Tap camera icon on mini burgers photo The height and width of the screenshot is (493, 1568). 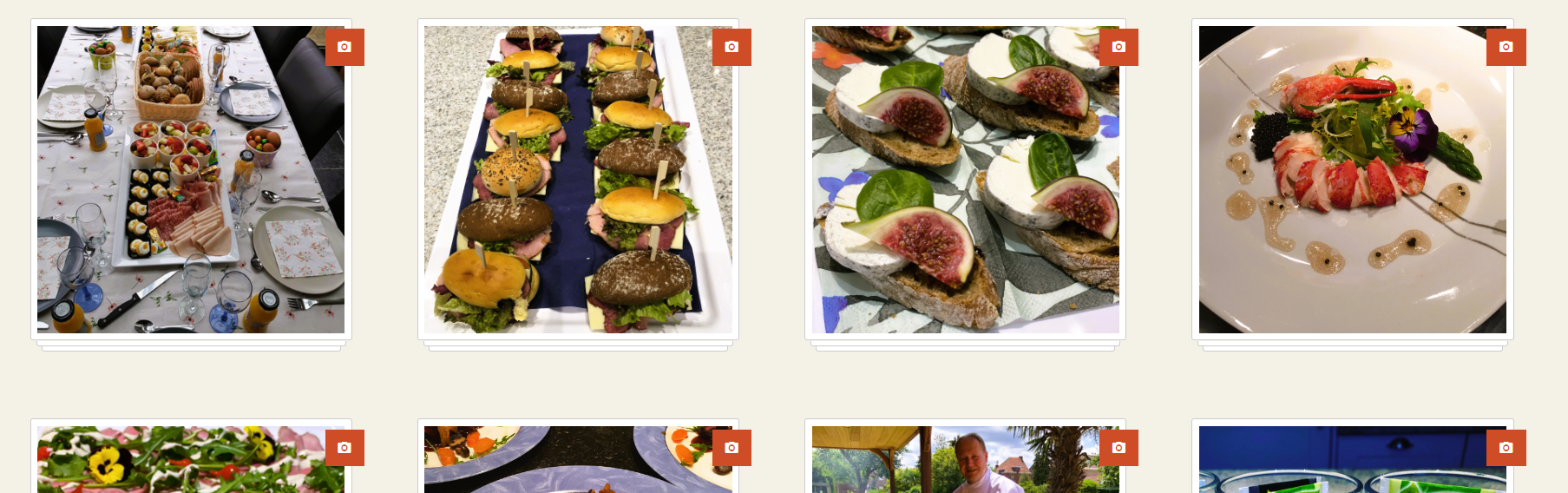tap(732, 47)
